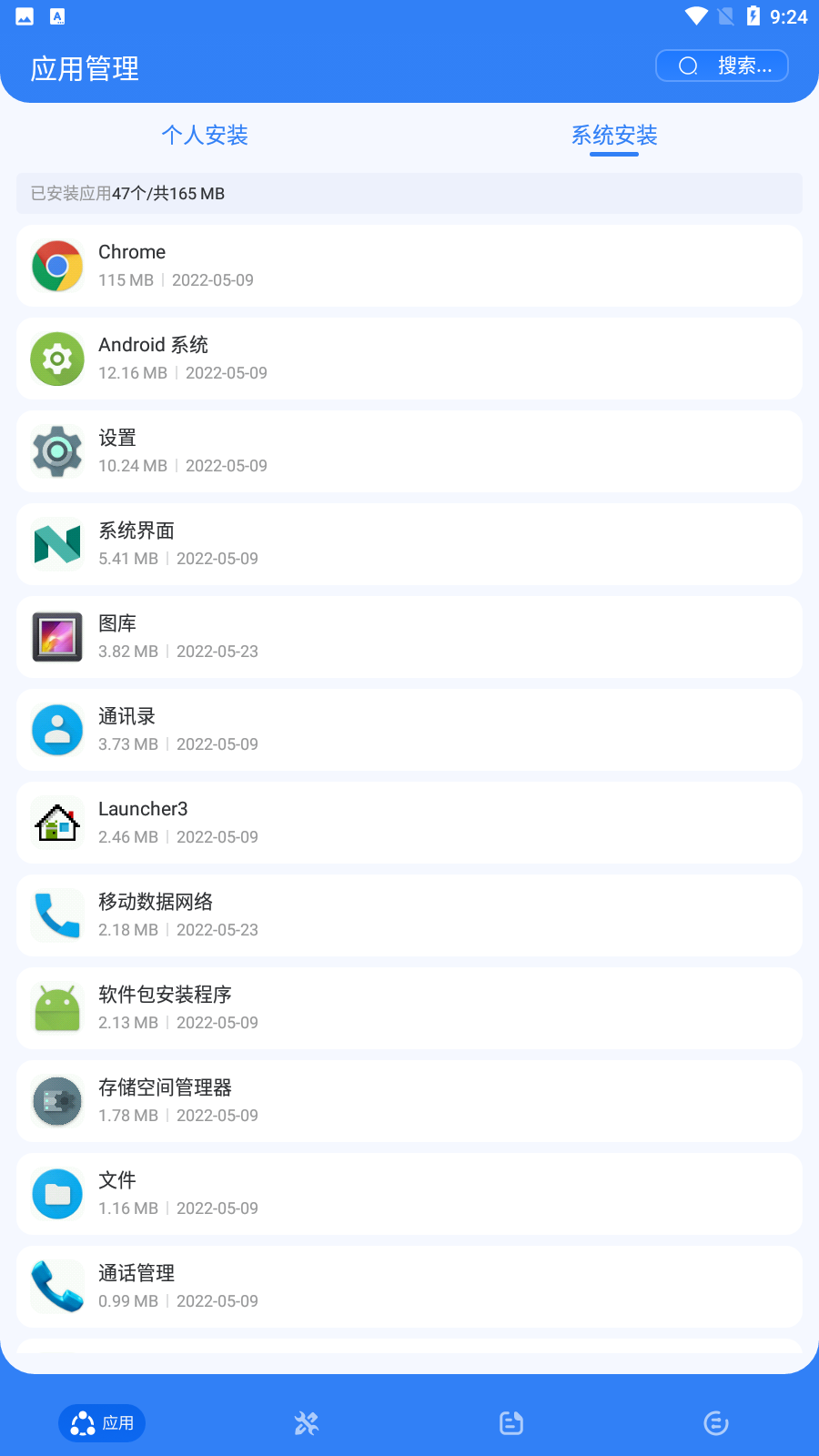Open the file transfer tab at bottom
819x1456 pixels.
511,1421
